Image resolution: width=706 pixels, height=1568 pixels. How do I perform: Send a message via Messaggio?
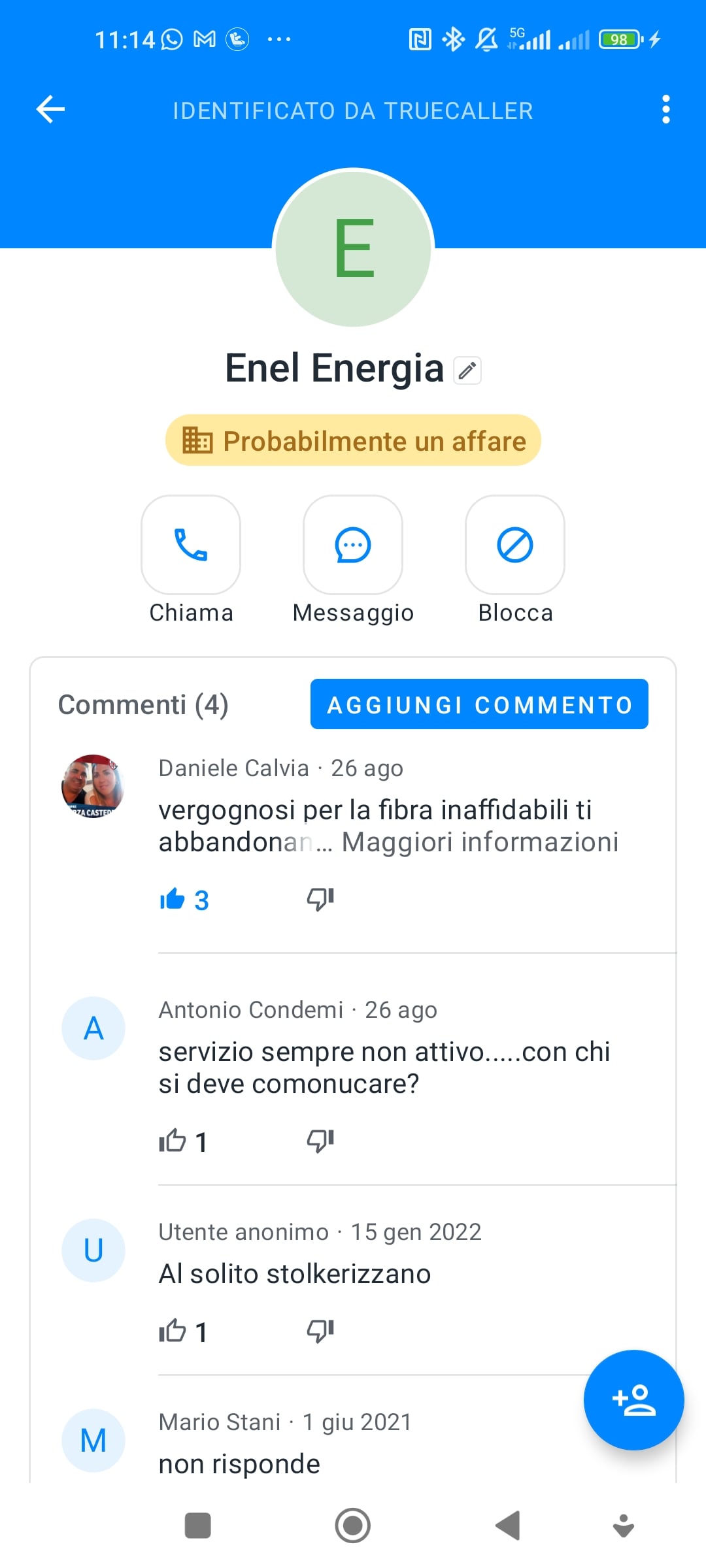(x=353, y=545)
